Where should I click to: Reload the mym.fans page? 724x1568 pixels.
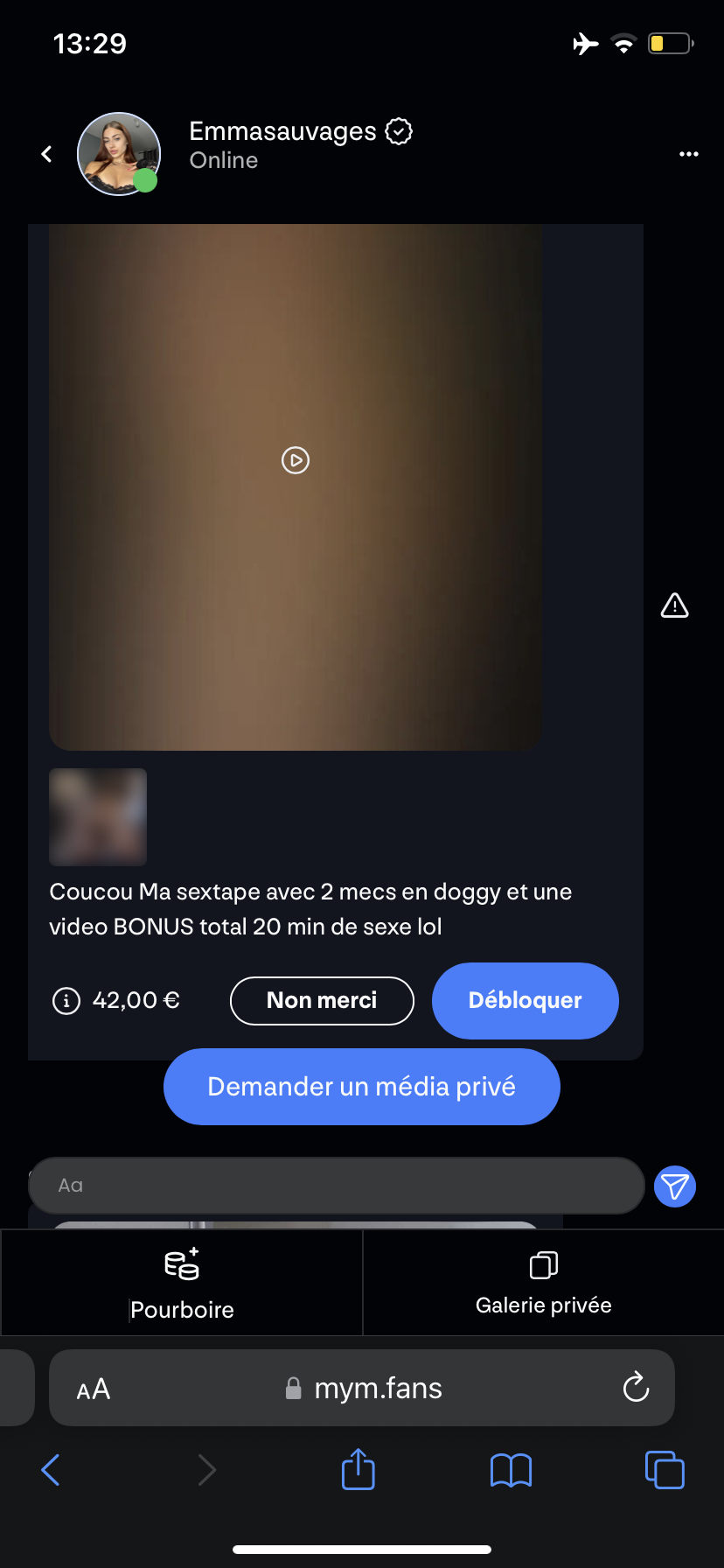(x=636, y=1388)
